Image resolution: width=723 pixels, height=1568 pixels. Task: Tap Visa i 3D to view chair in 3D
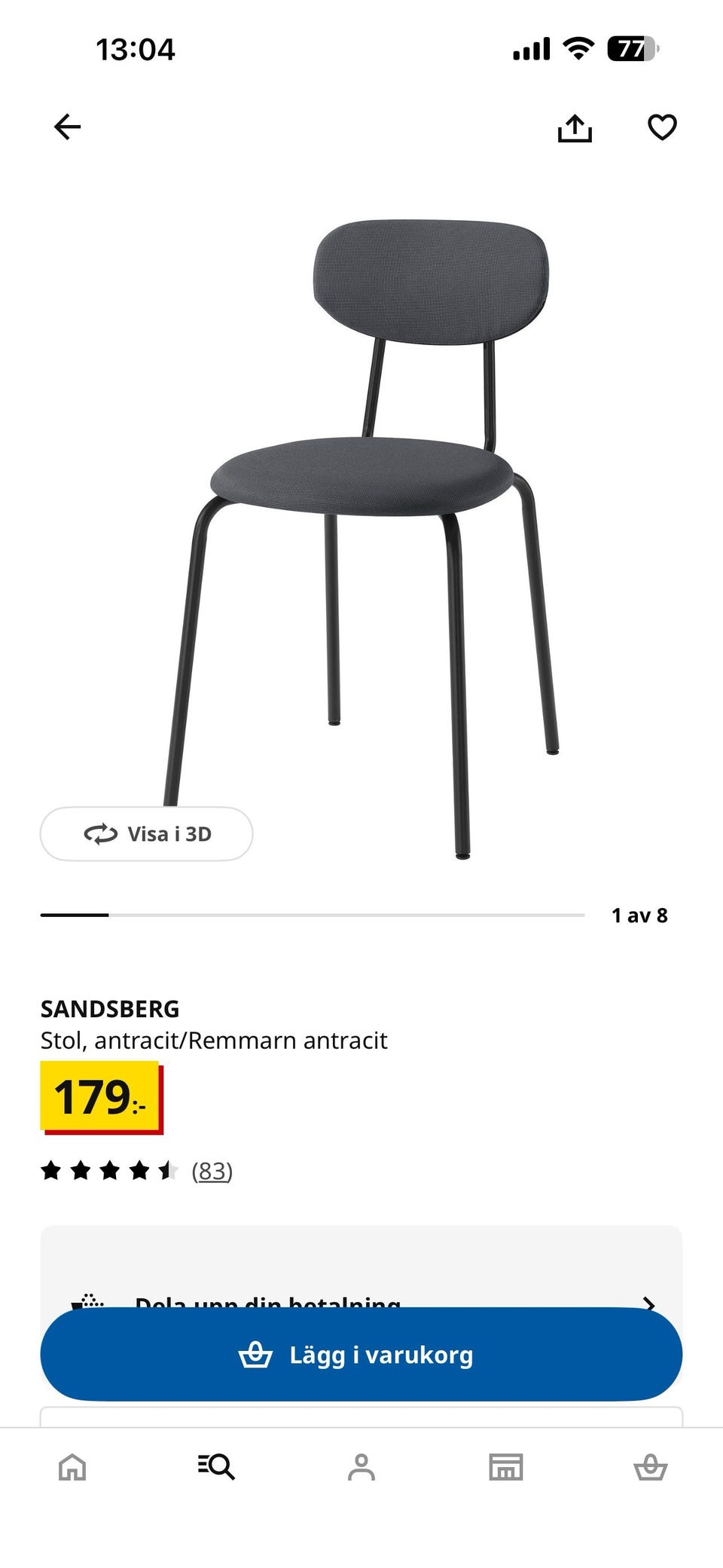(x=147, y=833)
